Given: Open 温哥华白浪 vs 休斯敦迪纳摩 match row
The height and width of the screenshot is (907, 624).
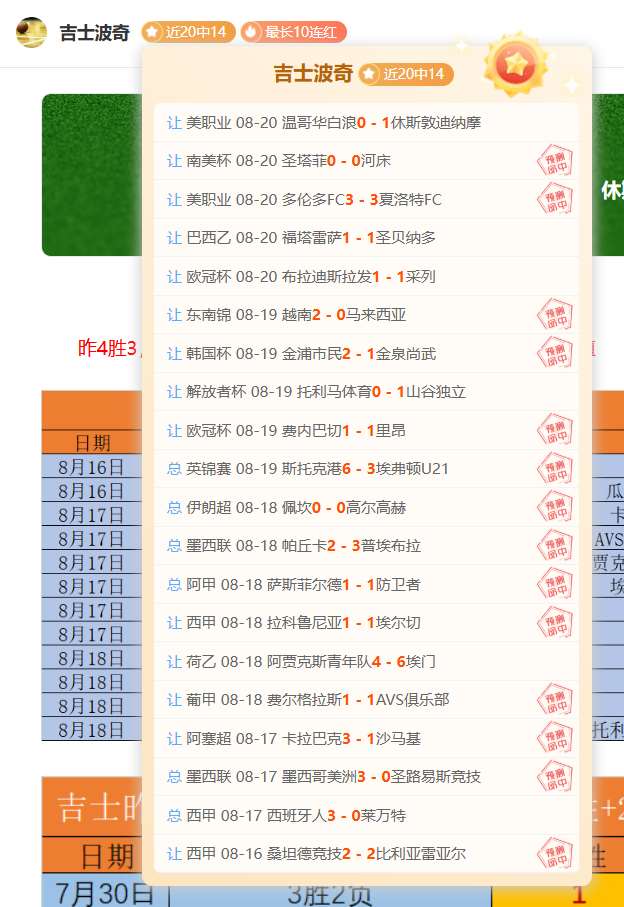Looking at the screenshot, I should coord(366,123).
